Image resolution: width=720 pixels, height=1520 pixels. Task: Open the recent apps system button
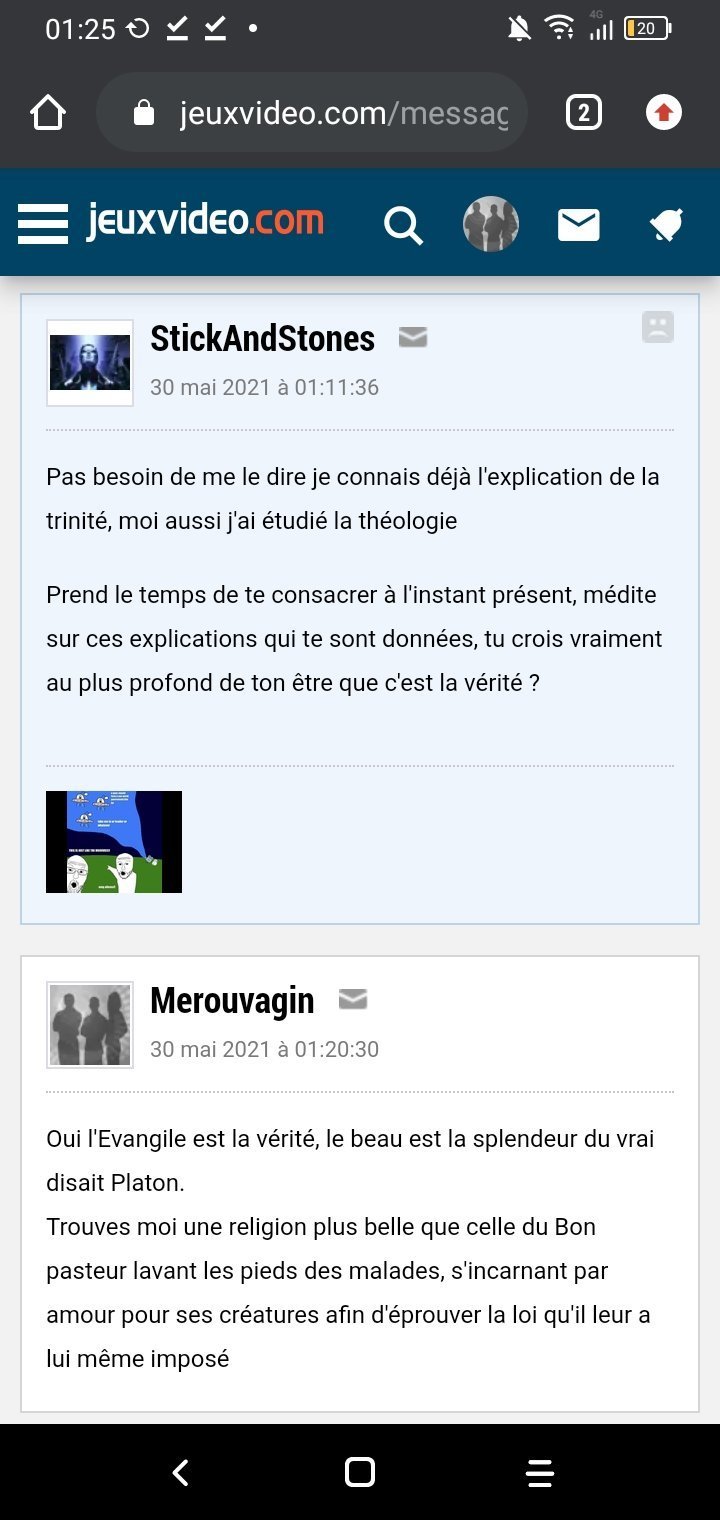pyautogui.click(x=539, y=1472)
